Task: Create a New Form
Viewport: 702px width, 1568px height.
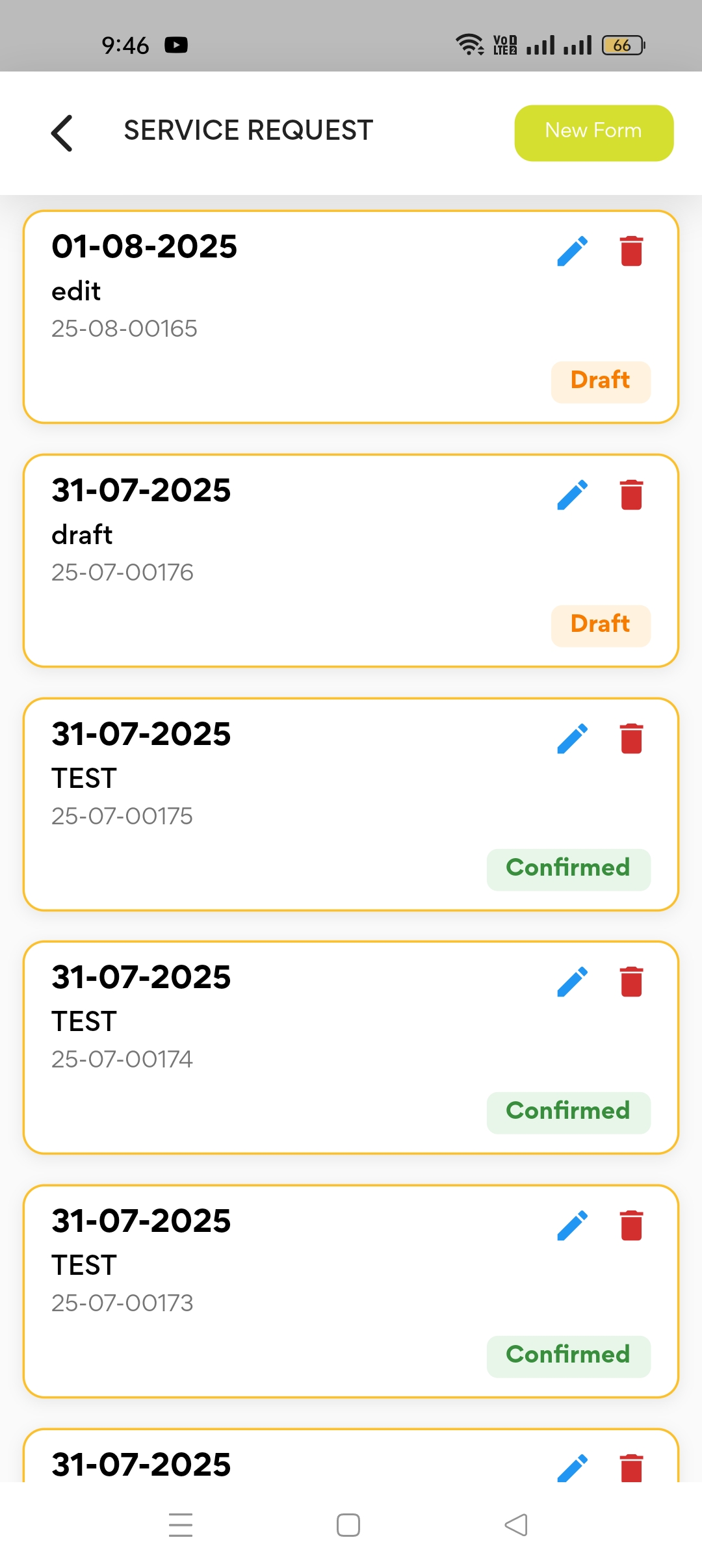Action: 593,133
